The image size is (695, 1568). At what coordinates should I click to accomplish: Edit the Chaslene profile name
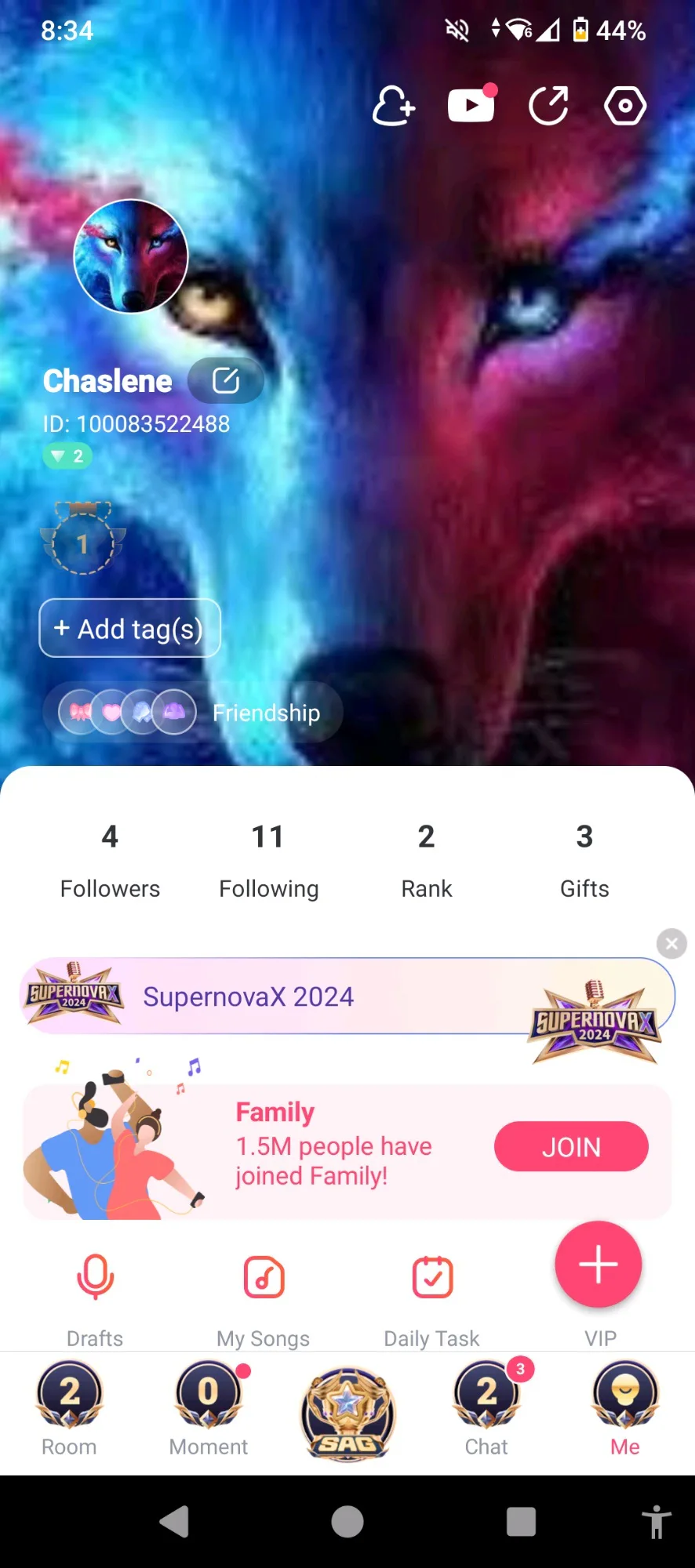pos(226,380)
